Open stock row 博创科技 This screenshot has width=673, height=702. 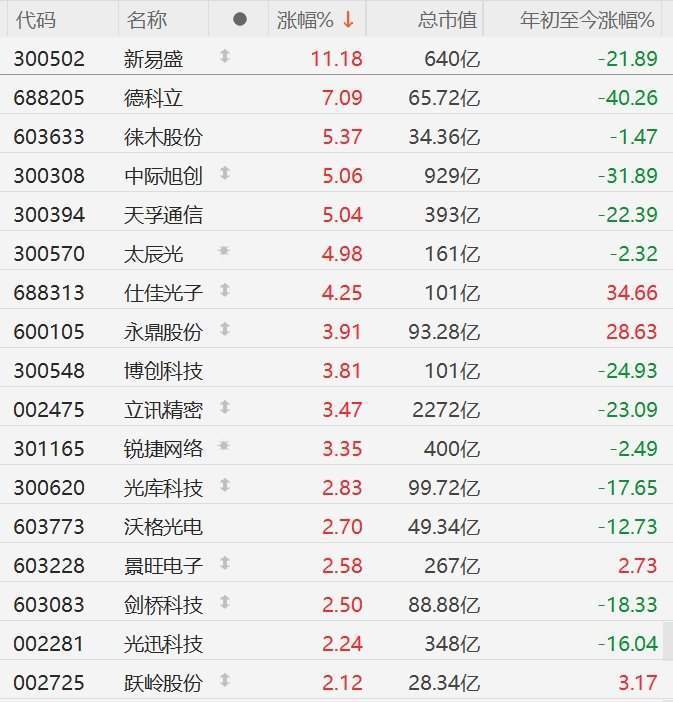pyautogui.click(x=163, y=371)
